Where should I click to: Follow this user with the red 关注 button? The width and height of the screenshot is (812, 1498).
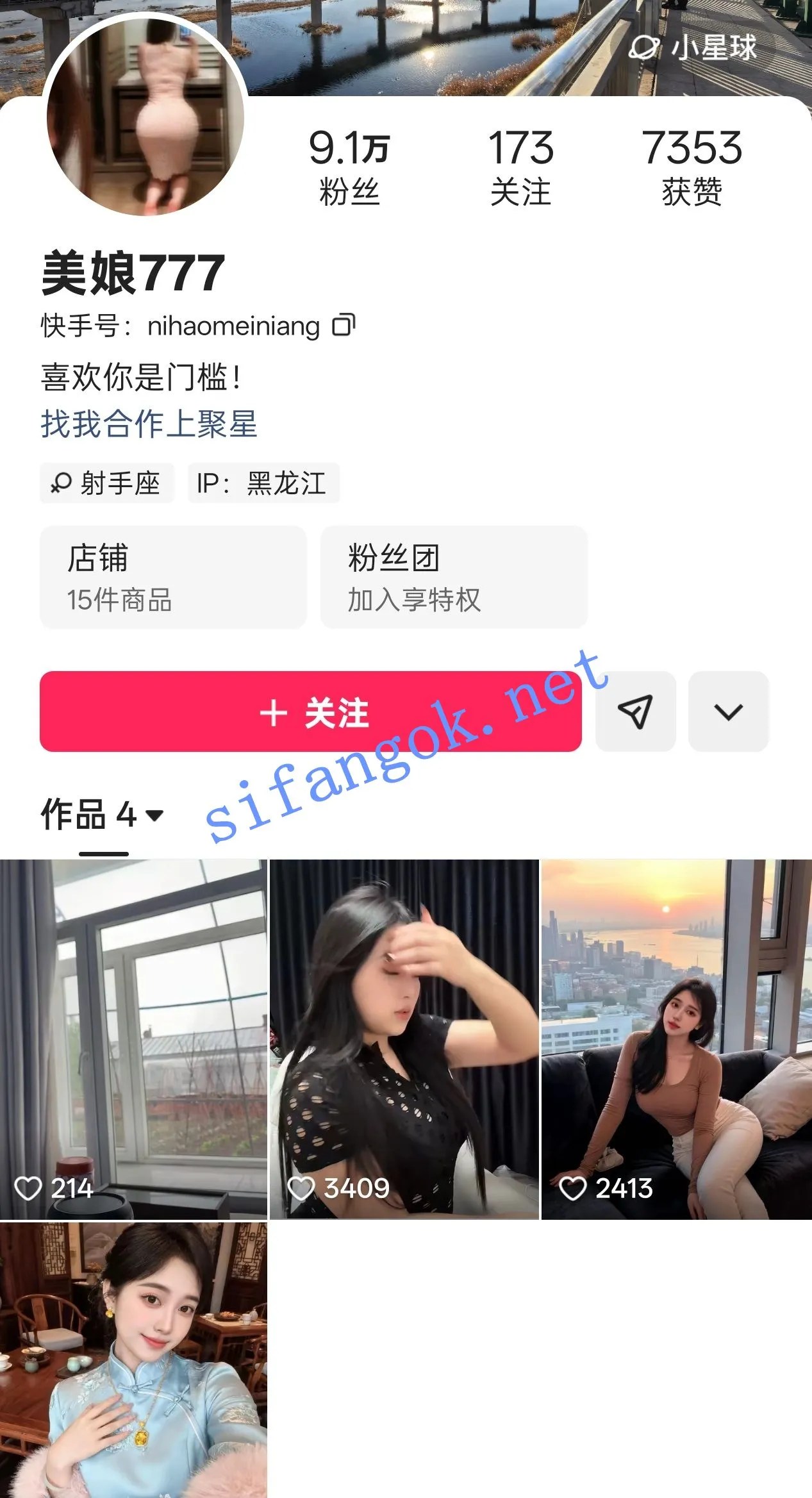[x=311, y=712]
